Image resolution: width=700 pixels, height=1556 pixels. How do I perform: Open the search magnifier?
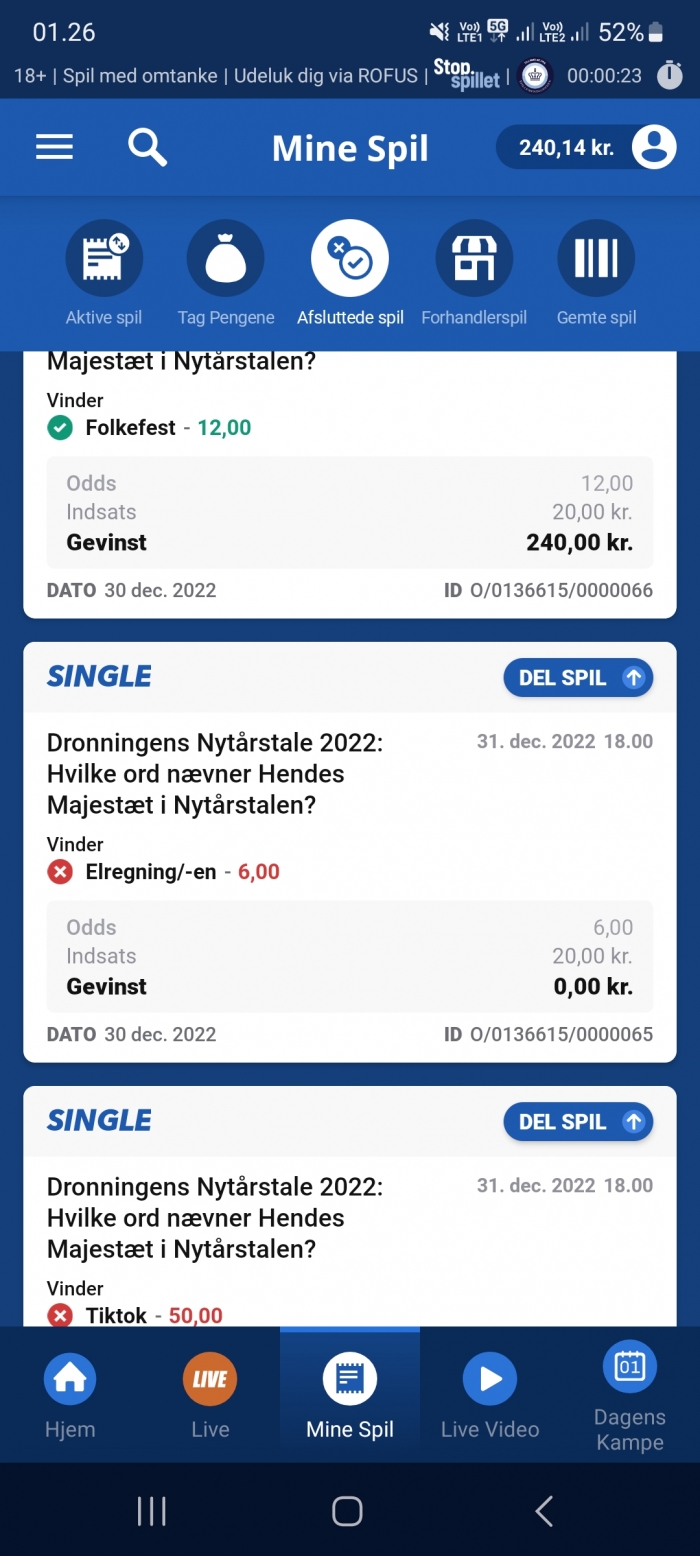tap(147, 148)
